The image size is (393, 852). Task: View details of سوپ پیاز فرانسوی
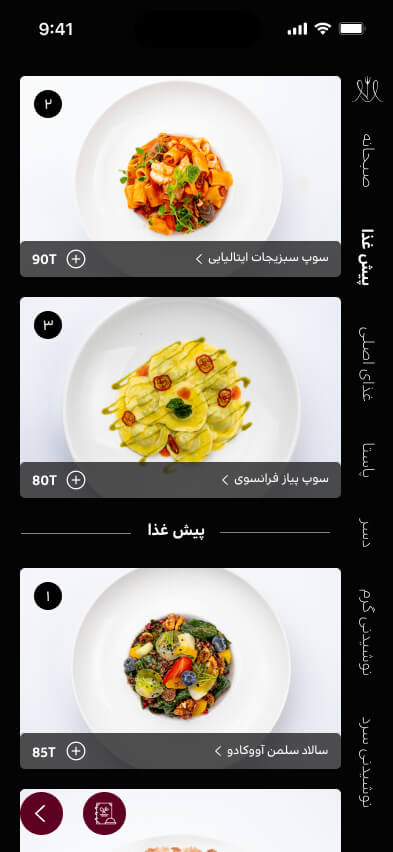pyautogui.click(x=275, y=480)
